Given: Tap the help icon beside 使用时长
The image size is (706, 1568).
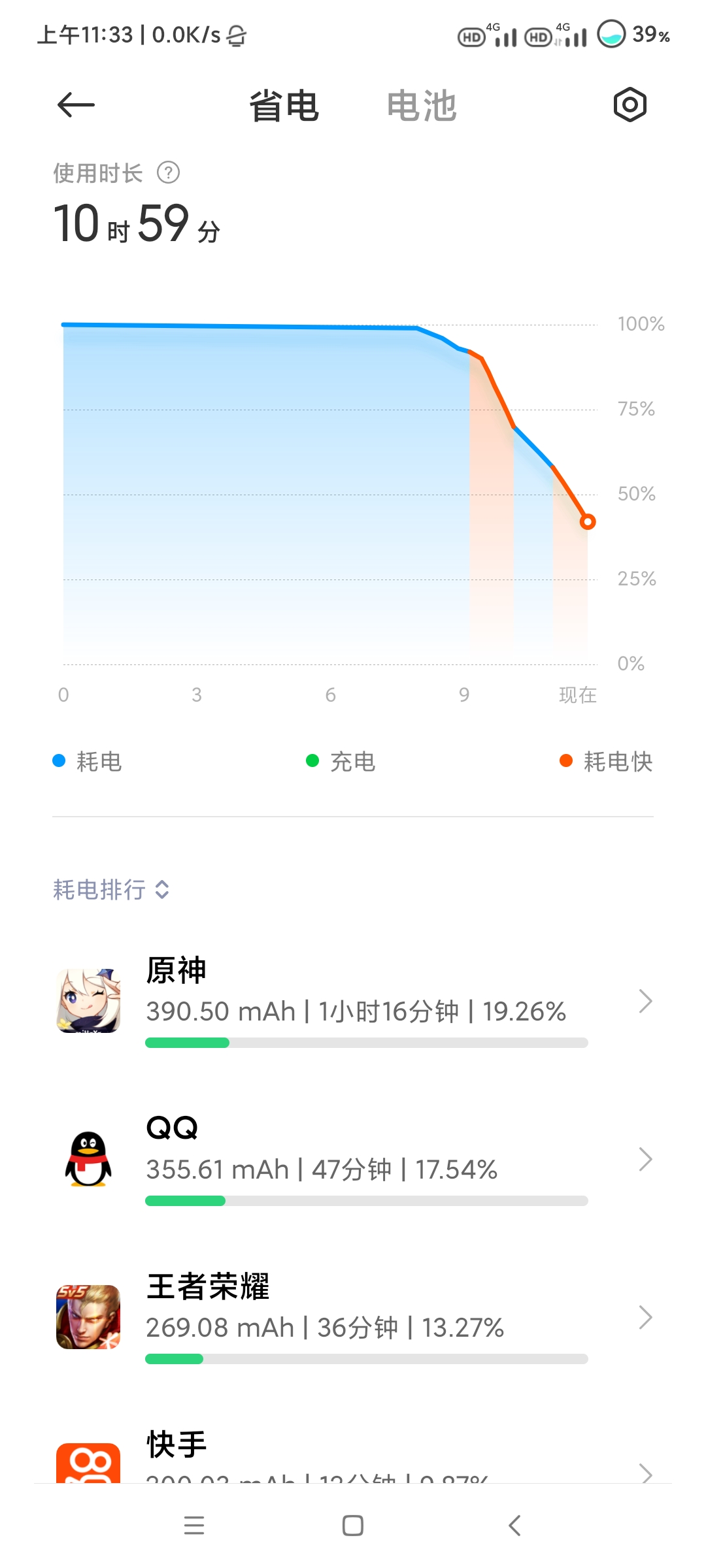Looking at the screenshot, I should pyautogui.click(x=168, y=173).
